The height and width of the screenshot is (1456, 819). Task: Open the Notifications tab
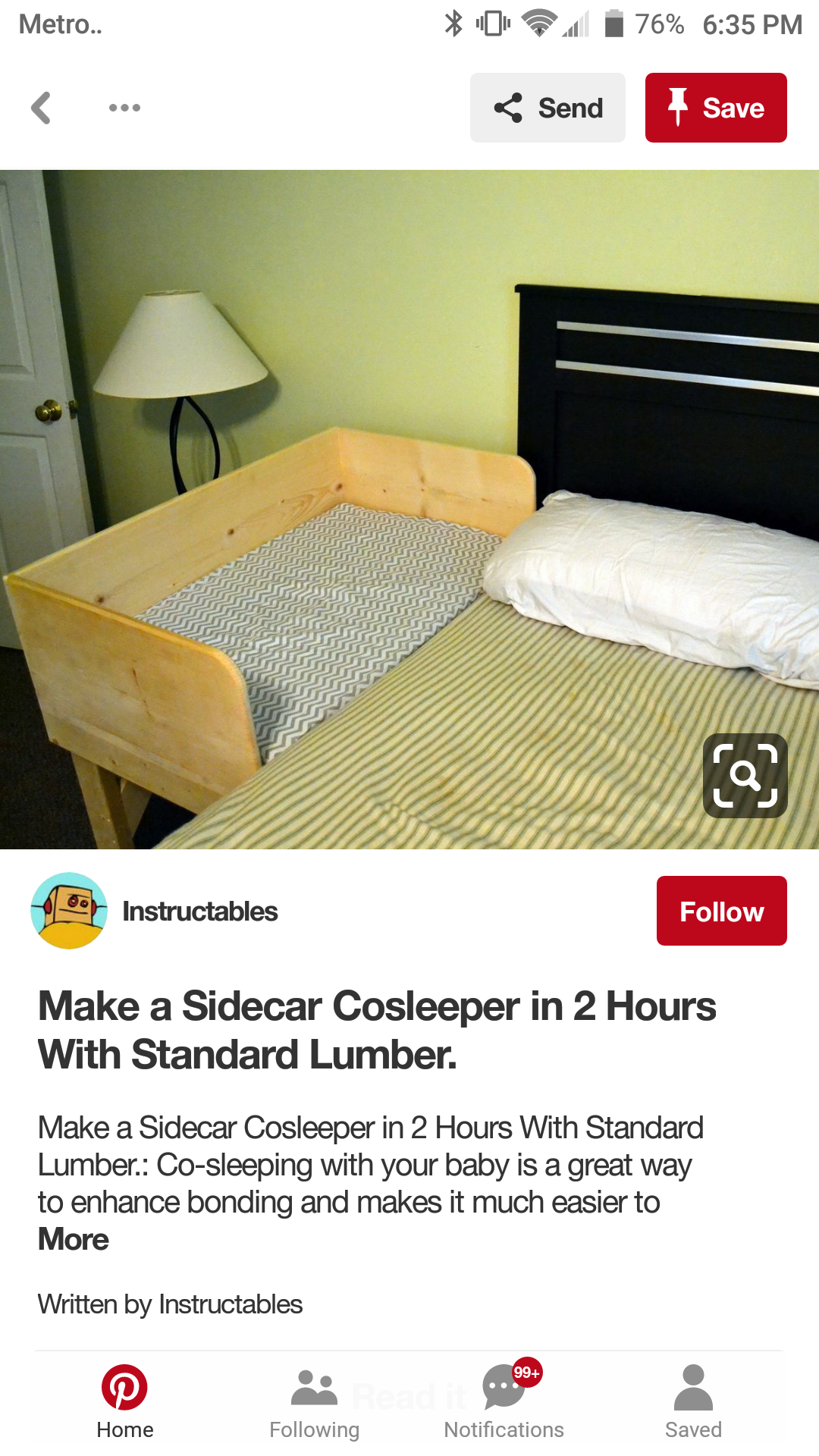point(504,1402)
